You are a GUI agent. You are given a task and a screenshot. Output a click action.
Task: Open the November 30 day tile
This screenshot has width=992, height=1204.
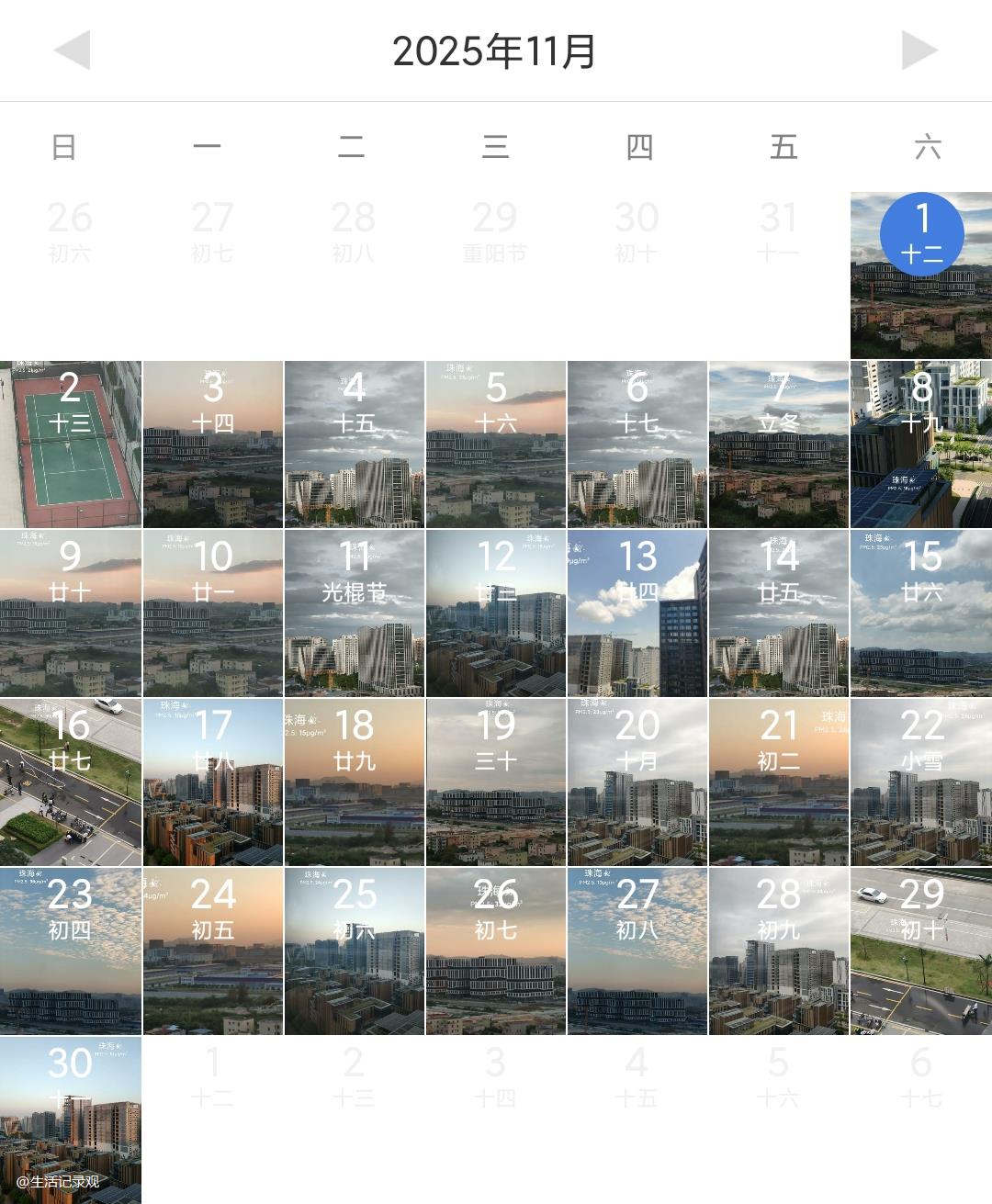(71, 1120)
